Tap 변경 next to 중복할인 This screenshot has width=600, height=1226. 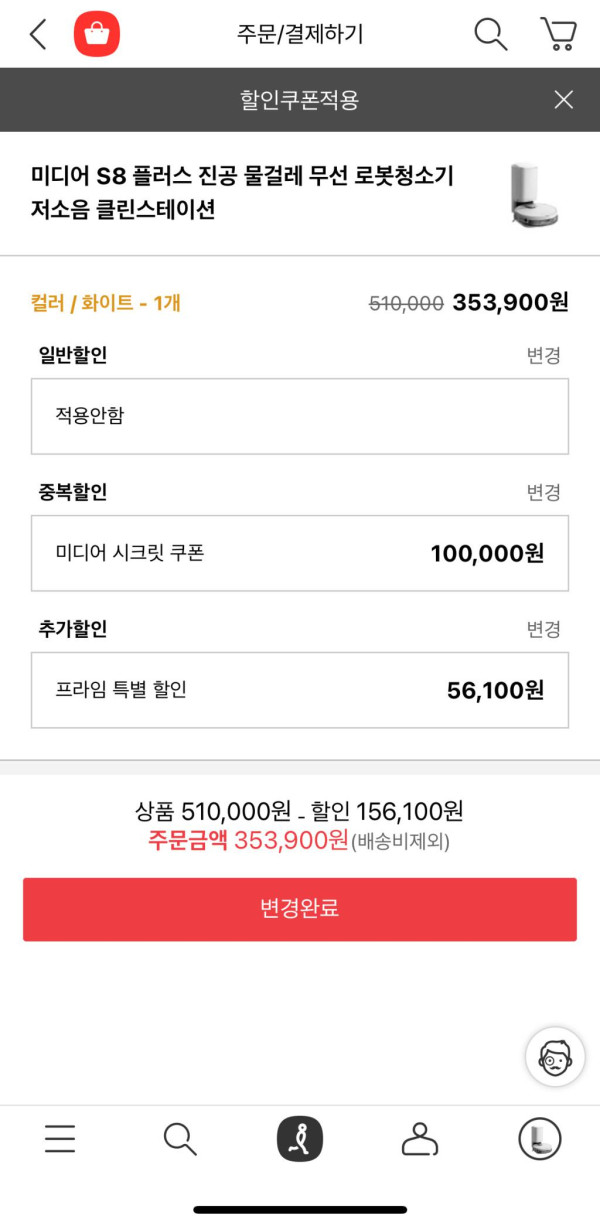tap(544, 493)
